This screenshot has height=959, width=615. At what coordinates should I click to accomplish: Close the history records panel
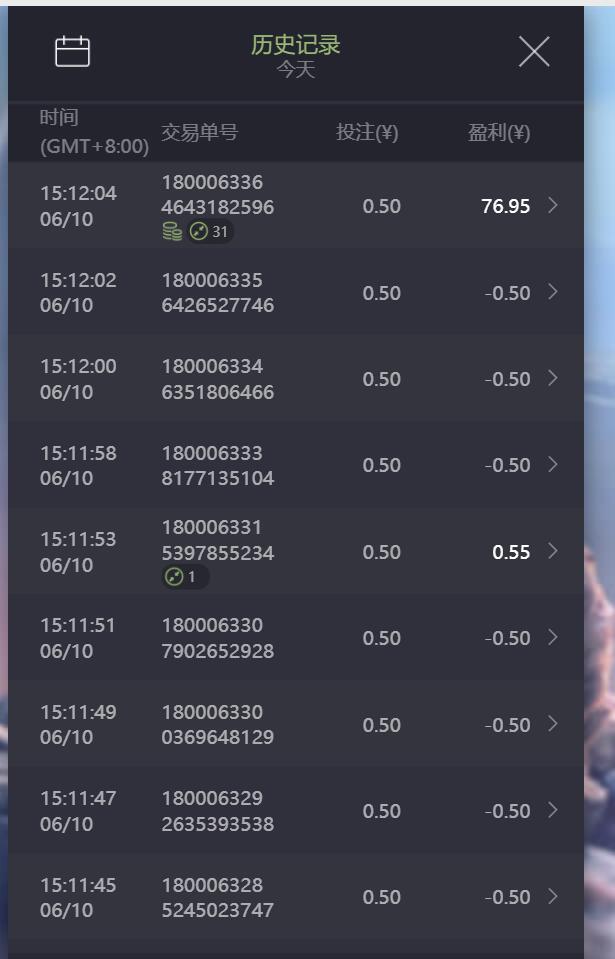coord(534,52)
